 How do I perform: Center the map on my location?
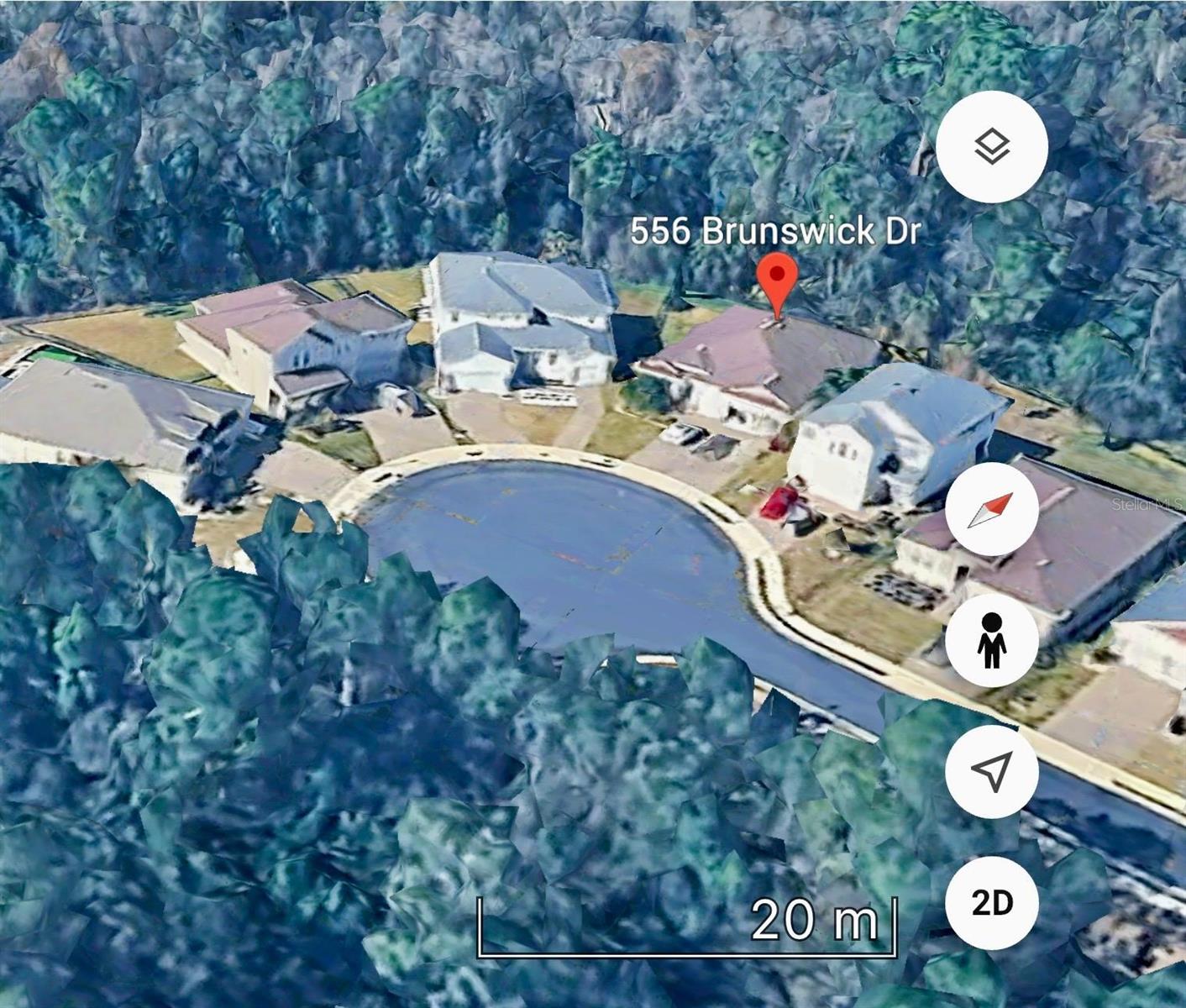pos(992,771)
